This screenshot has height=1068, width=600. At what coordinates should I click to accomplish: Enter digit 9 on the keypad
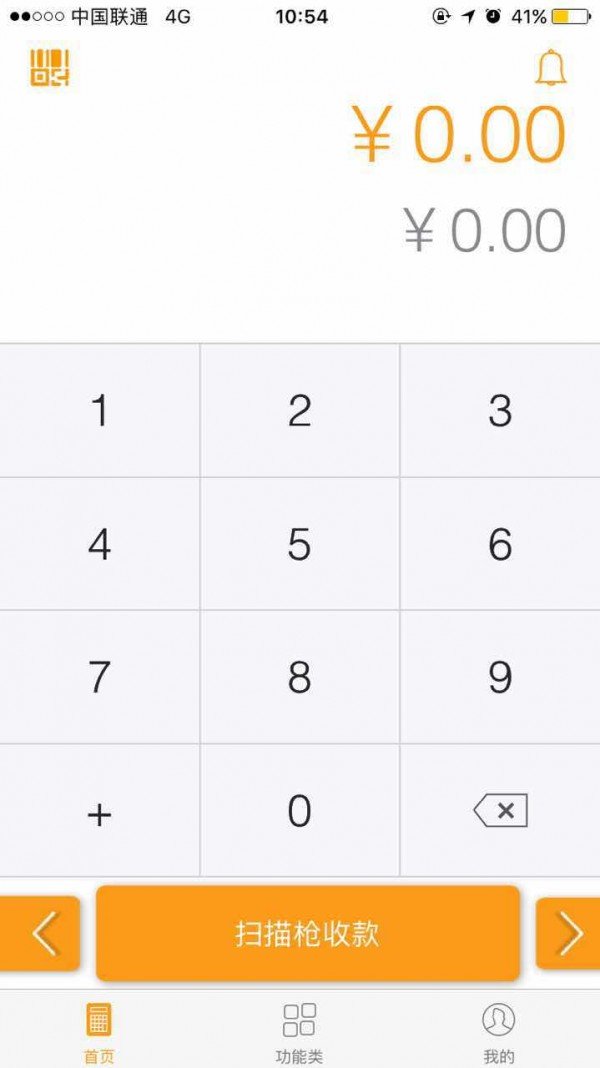[500, 677]
